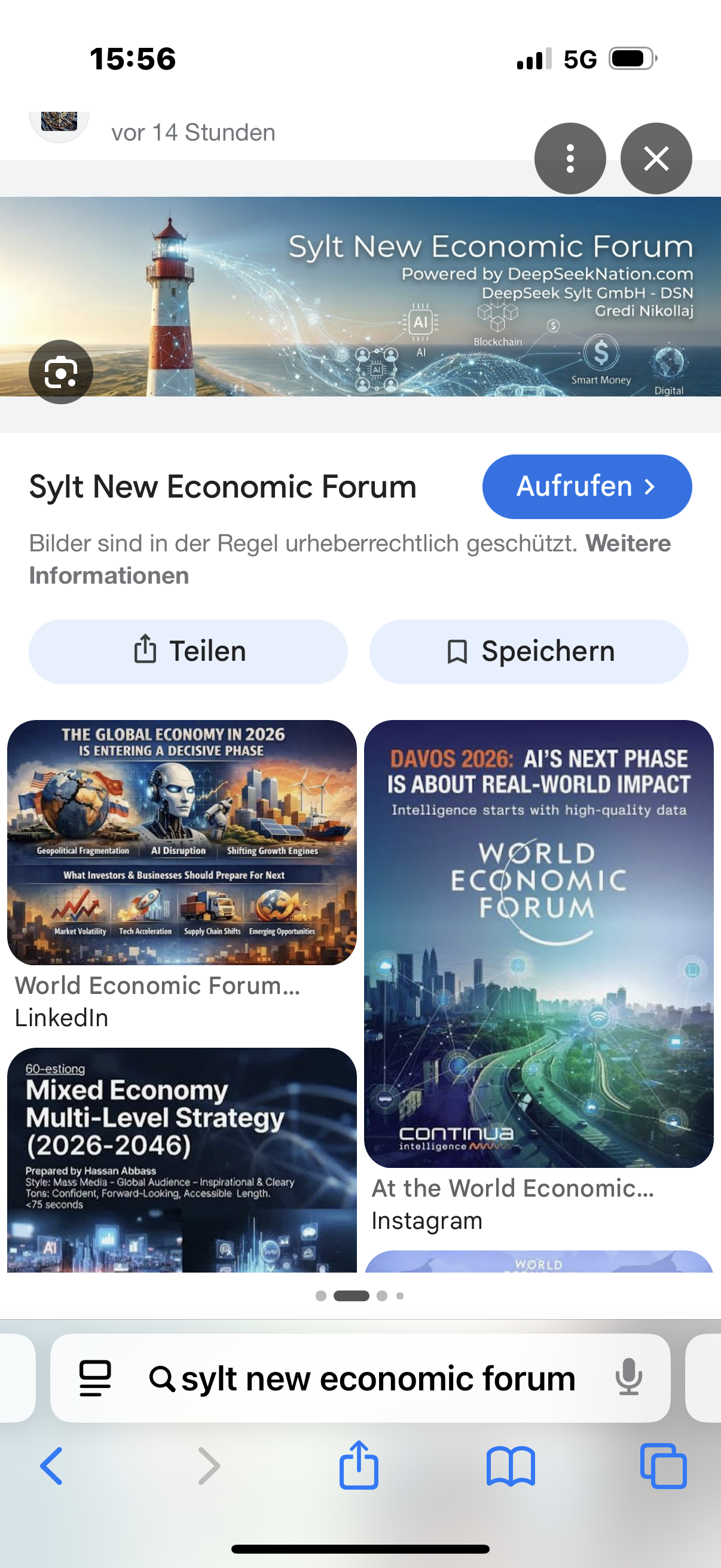Show all open Safari tabs
Viewport: 721px width, 1568px height.
662,1466
